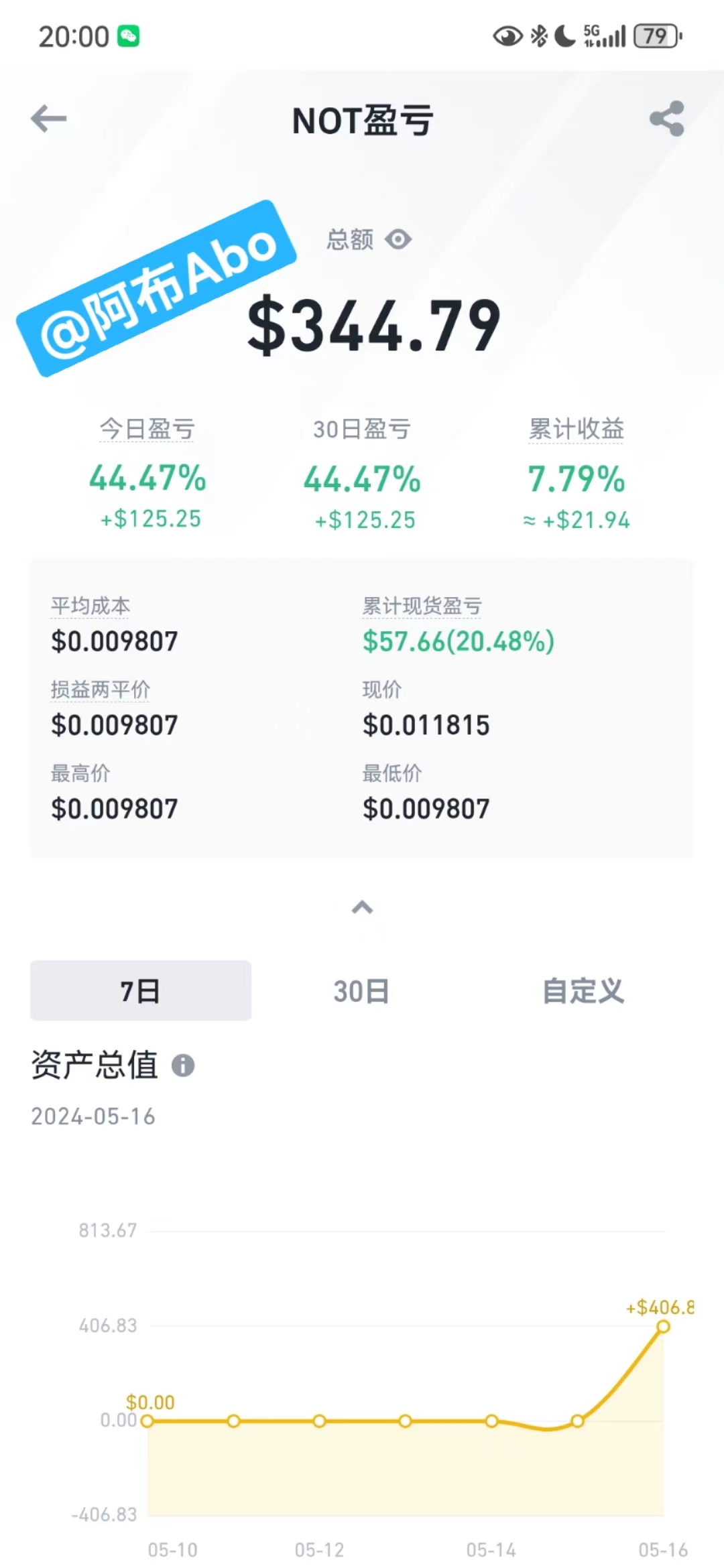Tap the 今日盈亏 label for explanation
Screen dimensions: 724x1568
[147, 430]
